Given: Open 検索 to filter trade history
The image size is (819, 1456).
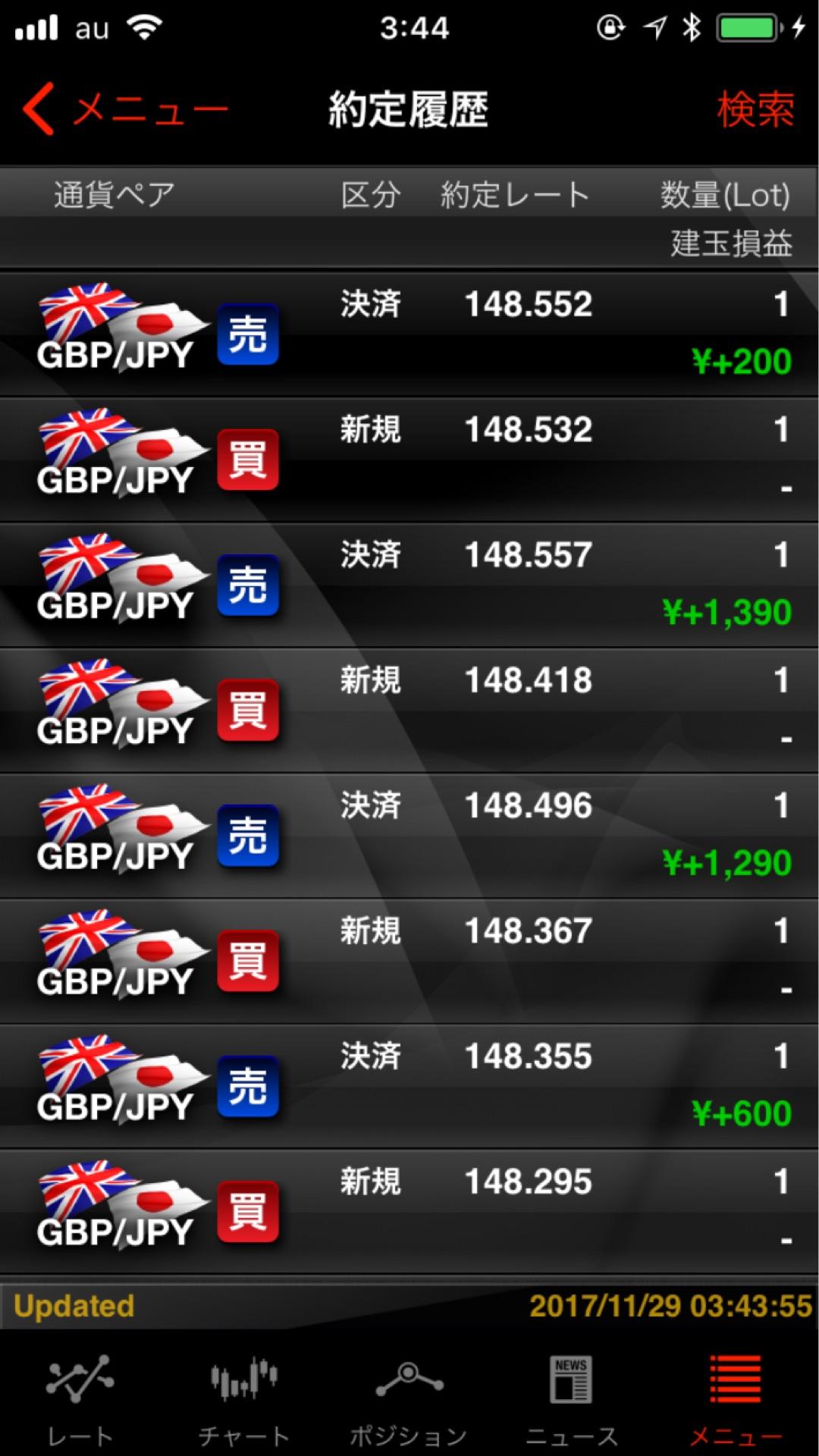Looking at the screenshot, I should pyautogui.click(x=755, y=110).
